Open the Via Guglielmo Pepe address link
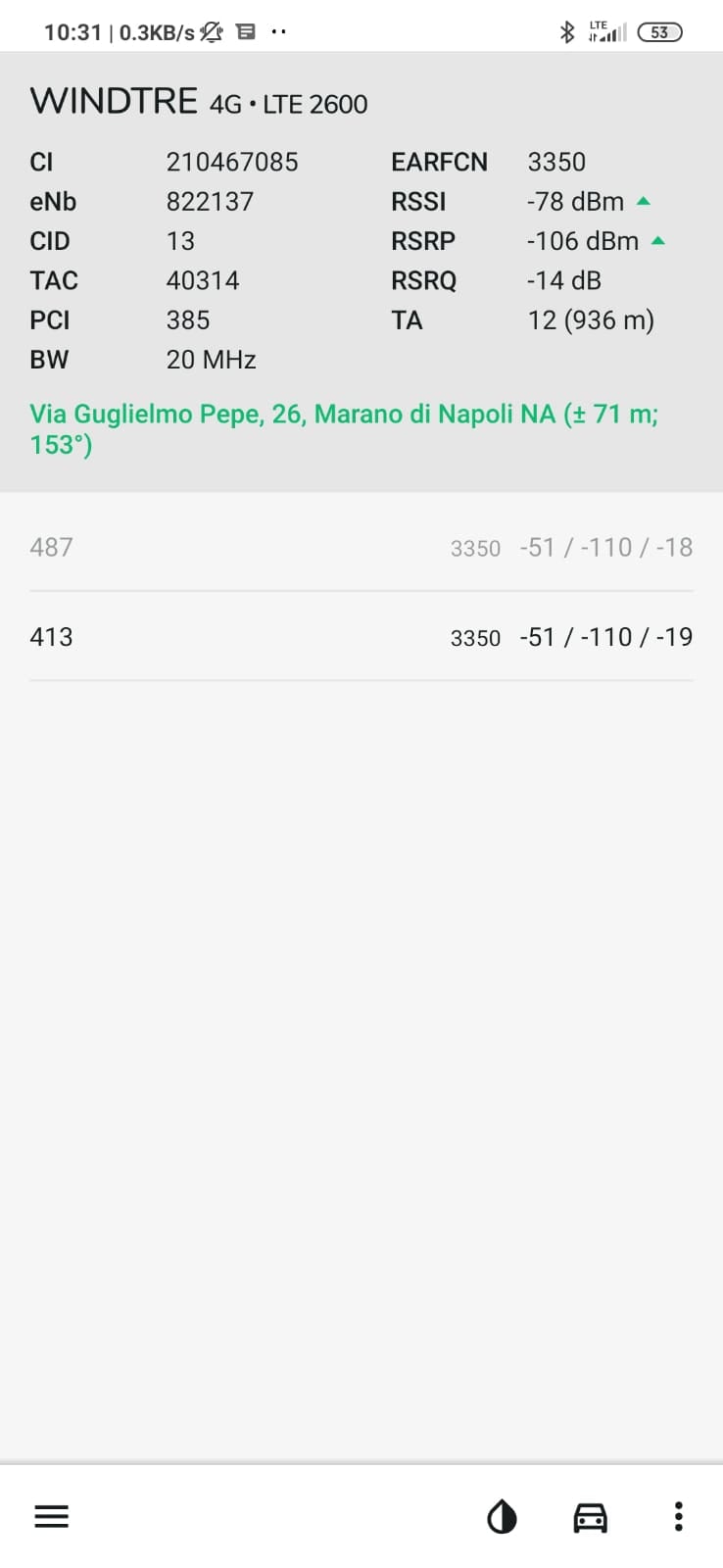This screenshot has height=1568, width=723. click(x=343, y=429)
